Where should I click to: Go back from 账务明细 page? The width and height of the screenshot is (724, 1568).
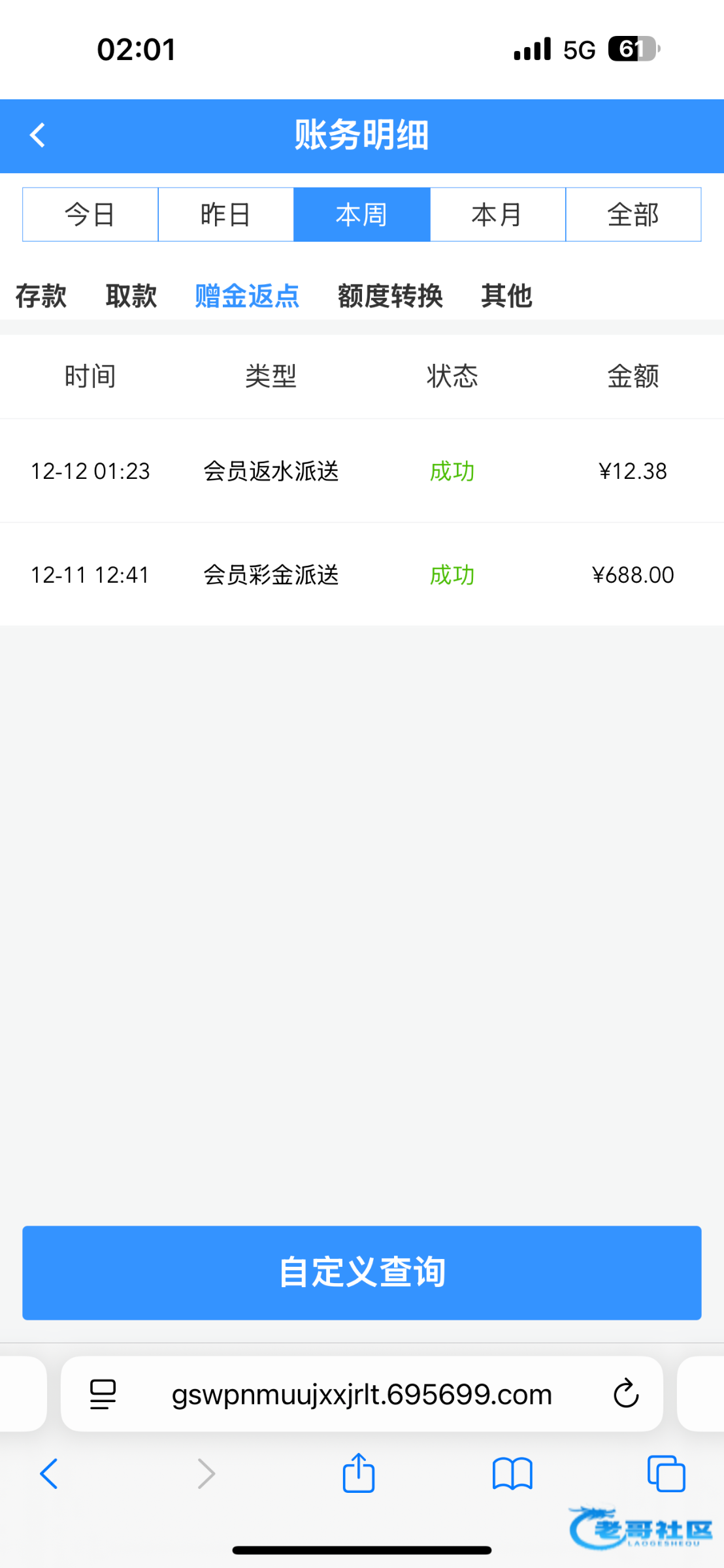pyautogui.click(x=38, y=136)
